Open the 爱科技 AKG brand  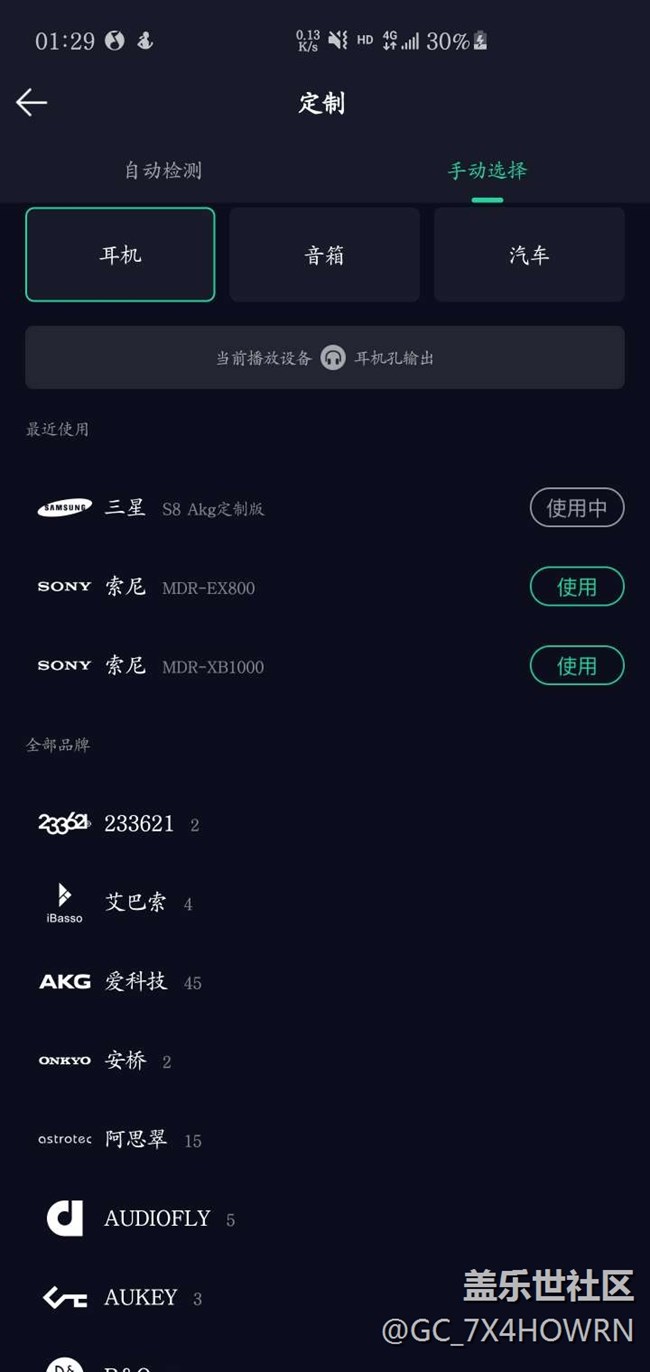point(135,982)
